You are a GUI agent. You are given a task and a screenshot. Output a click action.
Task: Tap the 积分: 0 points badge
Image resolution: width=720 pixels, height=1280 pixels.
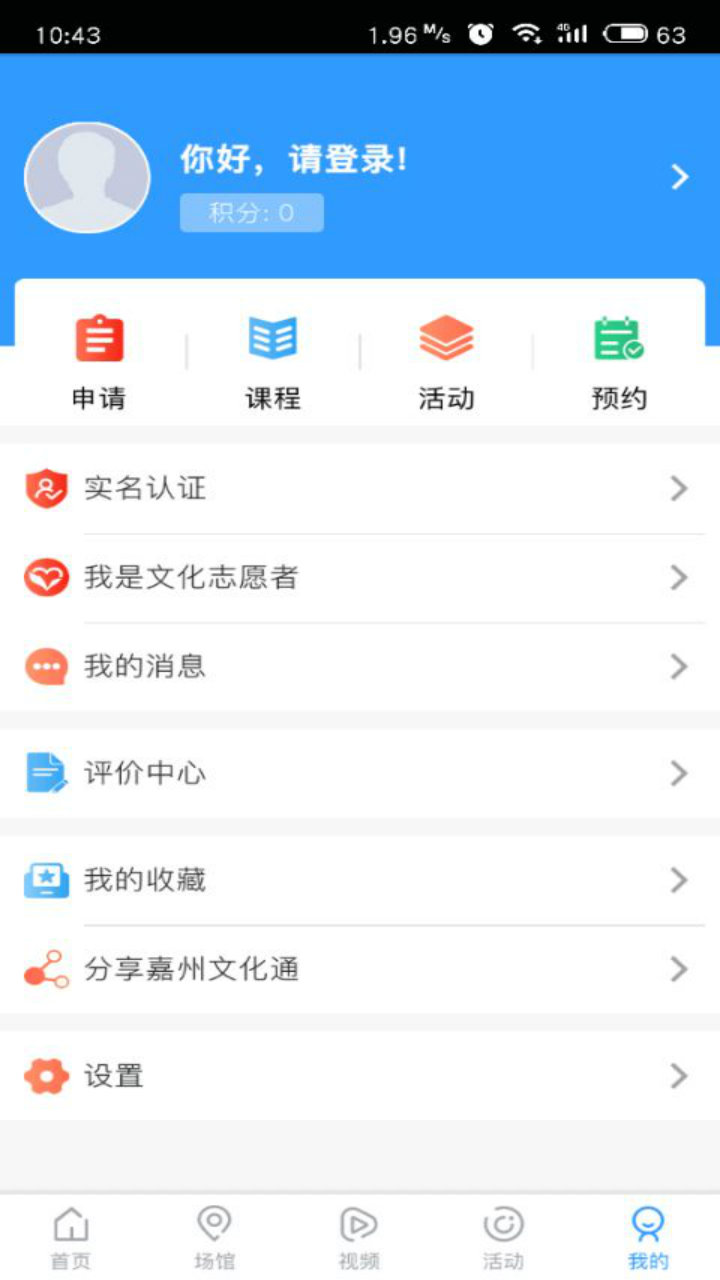pyautogui.click(x=251, y=213)
